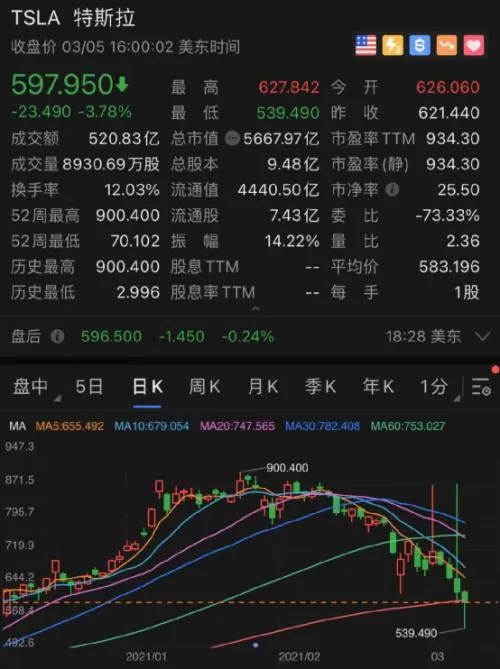
Task: Open the 1分 minute interval dropdown
Action: tap(436, 387)
